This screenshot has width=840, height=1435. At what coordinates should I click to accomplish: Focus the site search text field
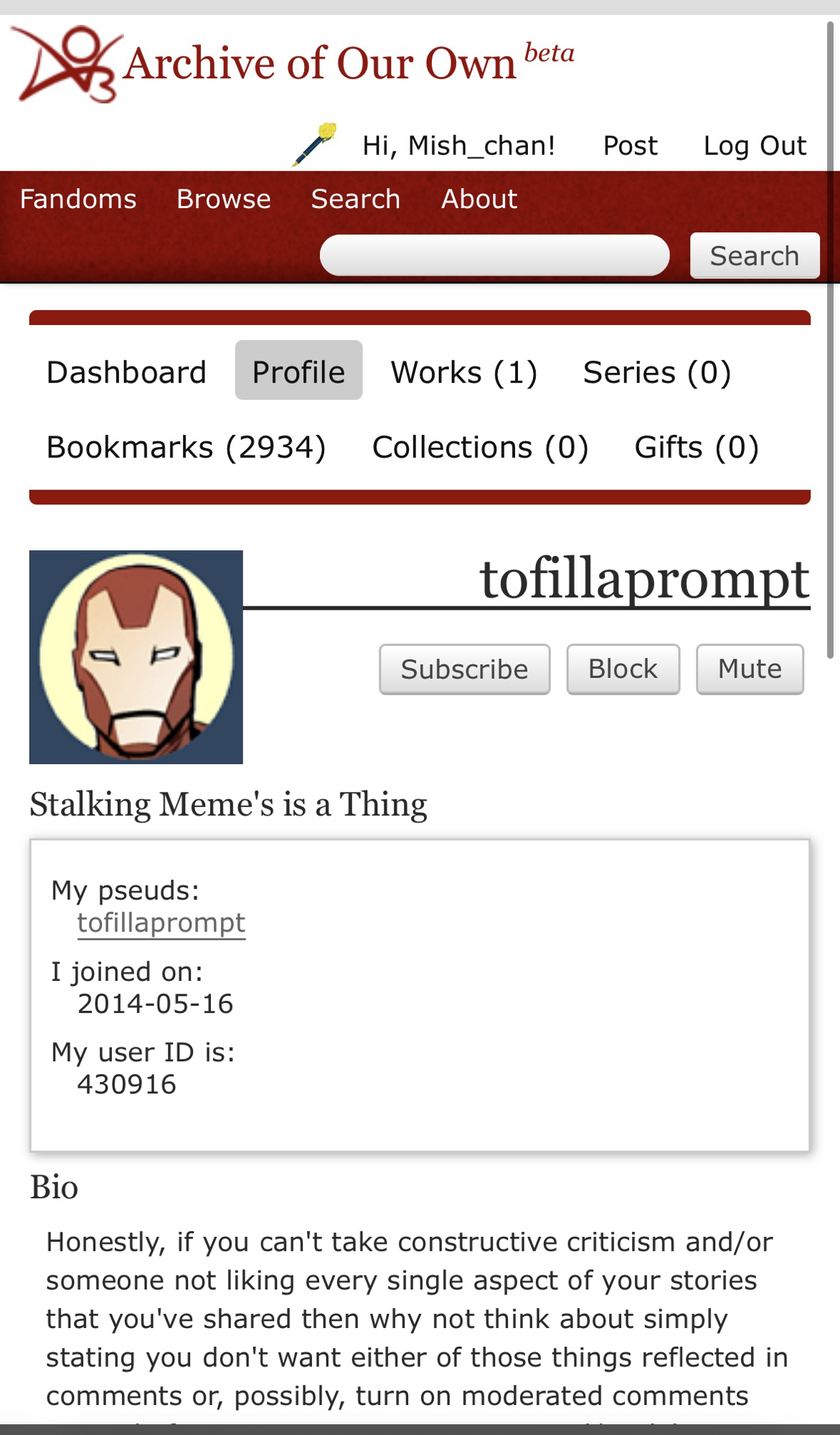coord(494,255)
